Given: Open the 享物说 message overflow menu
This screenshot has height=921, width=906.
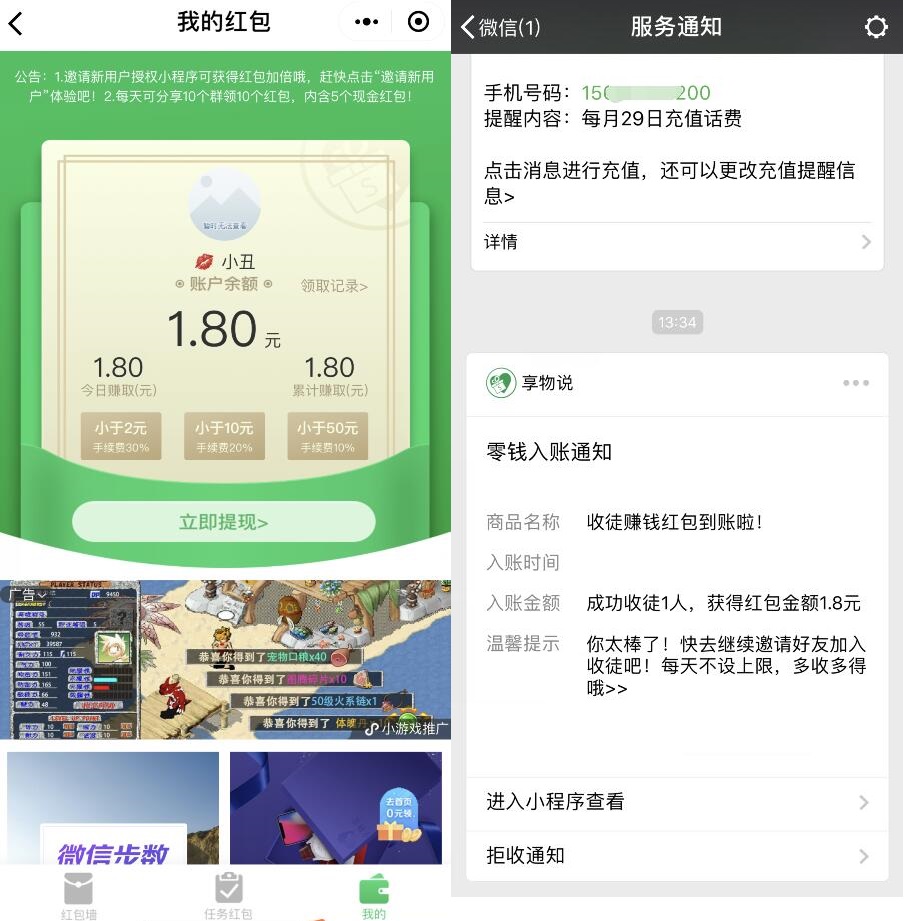Looking at the screenshot, I should (x=855, y=383).
